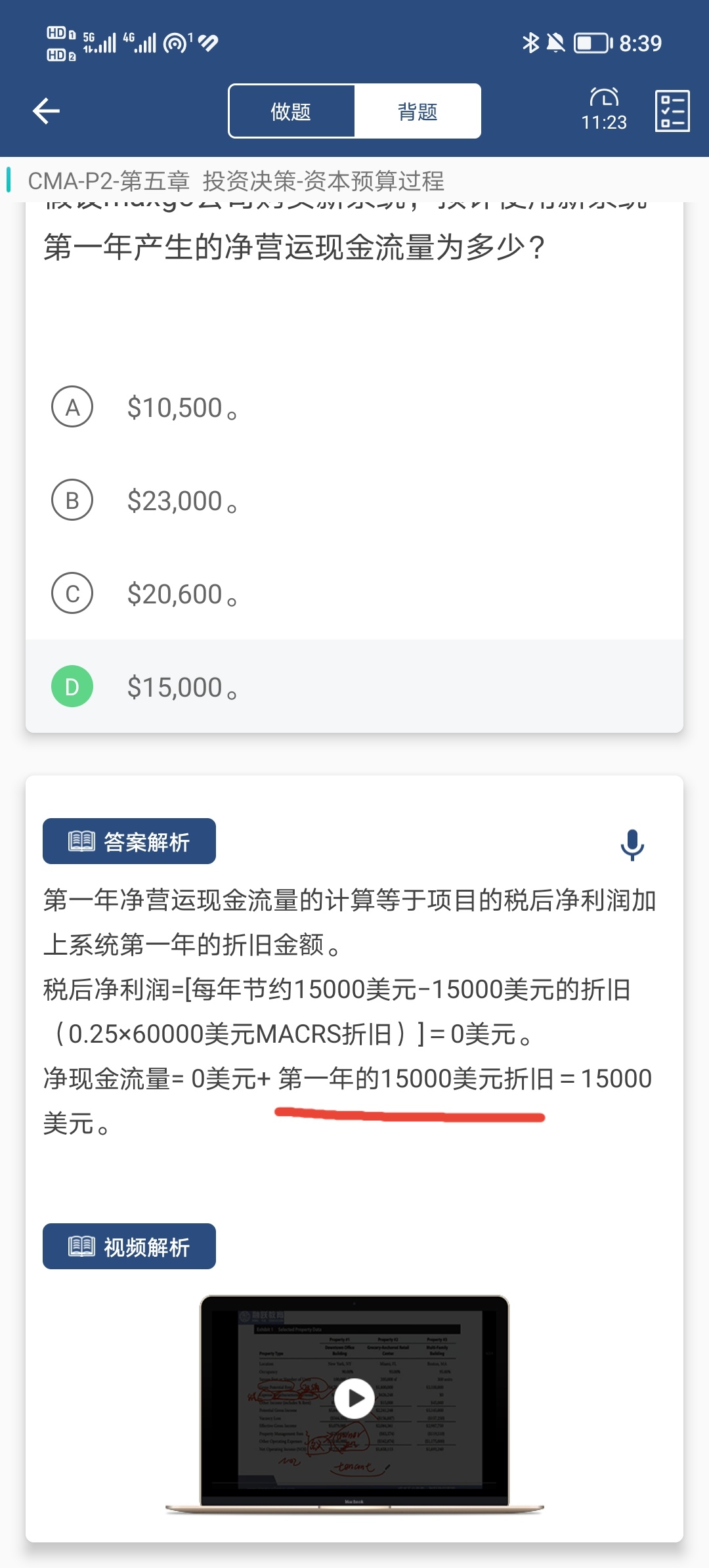
Task: Choose answer B $23,000
Action: click(x=354, y=500)
